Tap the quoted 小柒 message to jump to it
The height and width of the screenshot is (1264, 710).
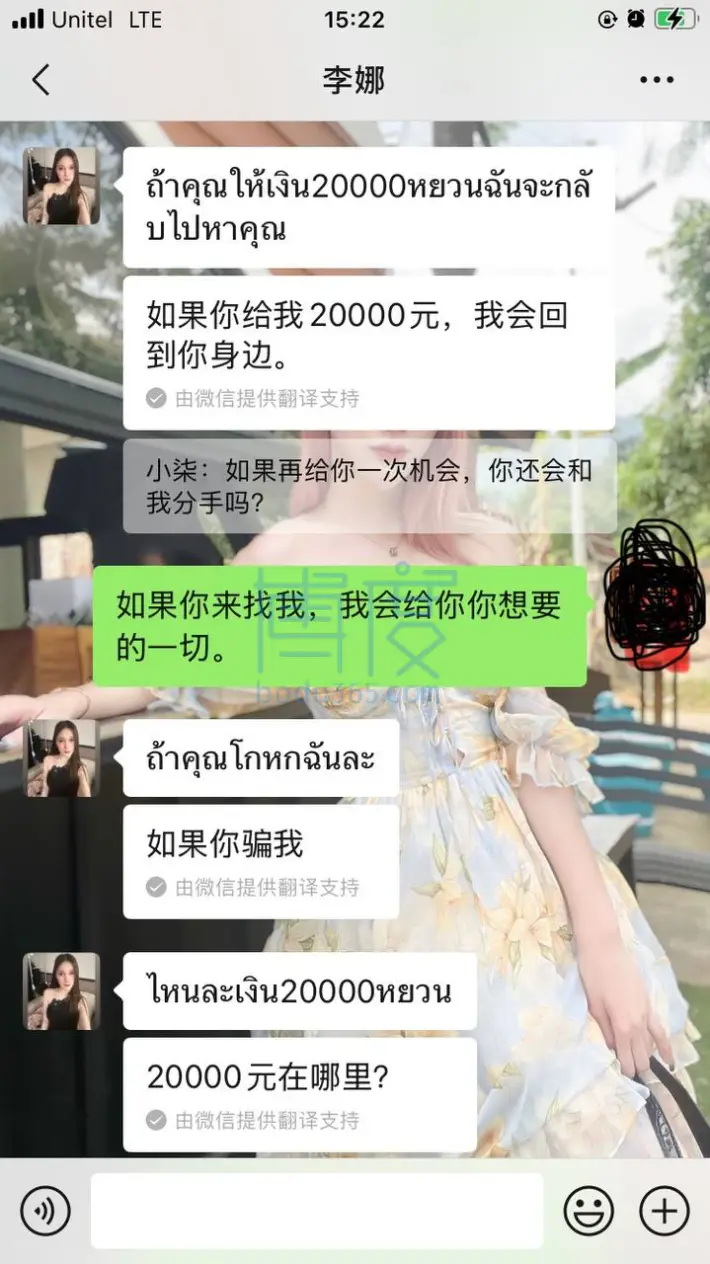pos(369,485)
